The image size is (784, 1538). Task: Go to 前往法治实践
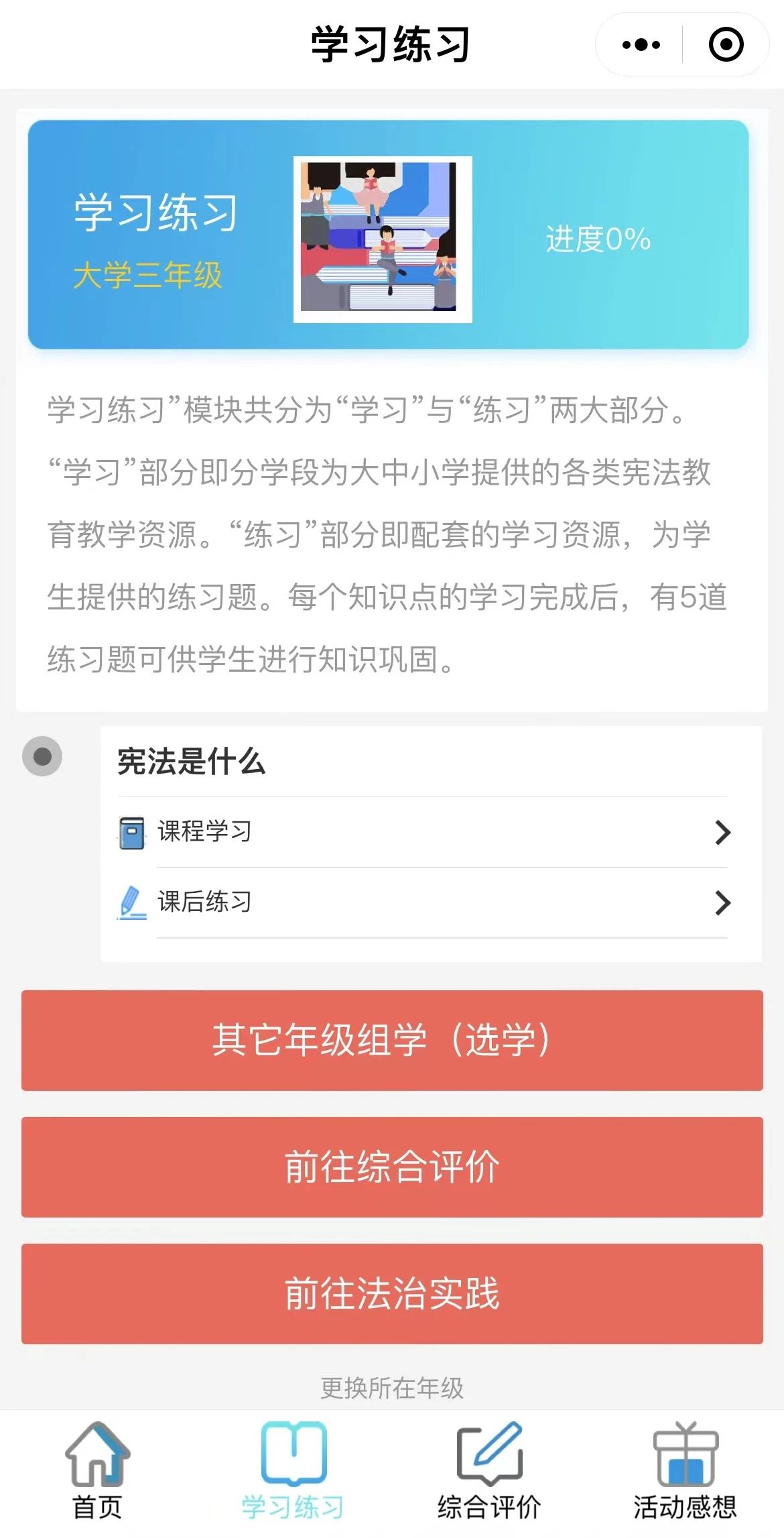(x=392, y=1293)
